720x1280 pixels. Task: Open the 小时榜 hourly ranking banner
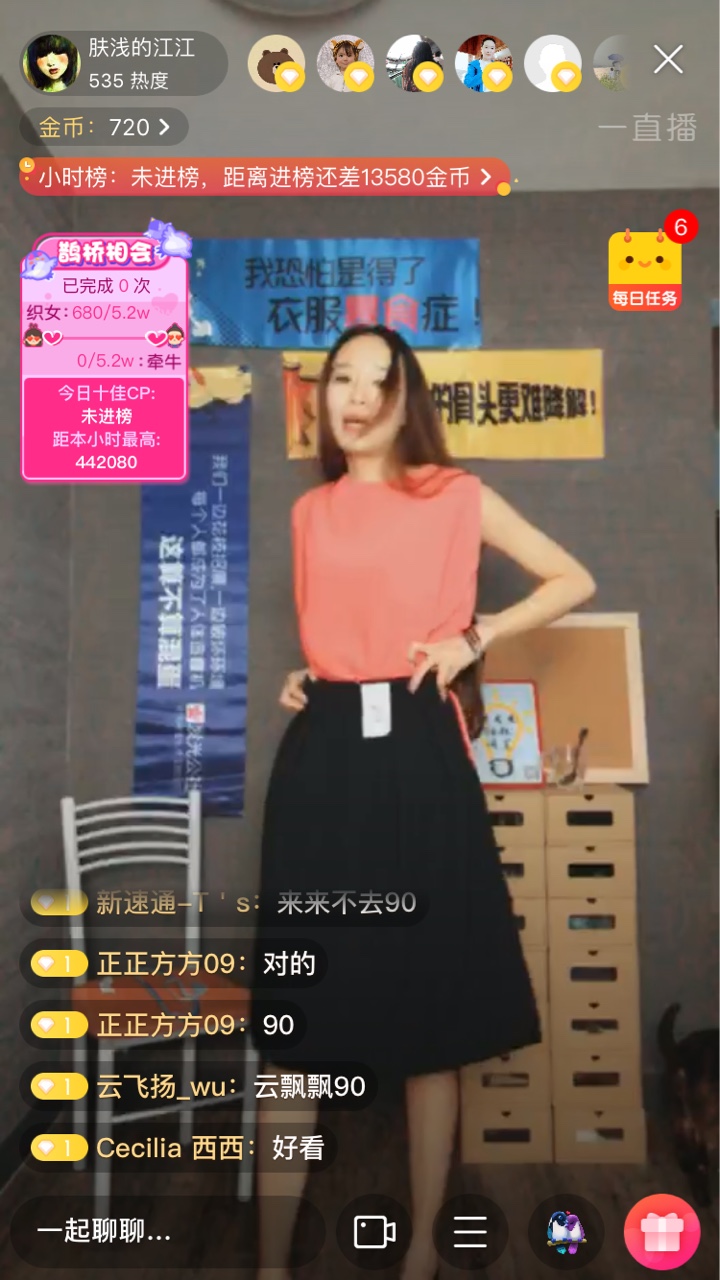coord(265,177)
